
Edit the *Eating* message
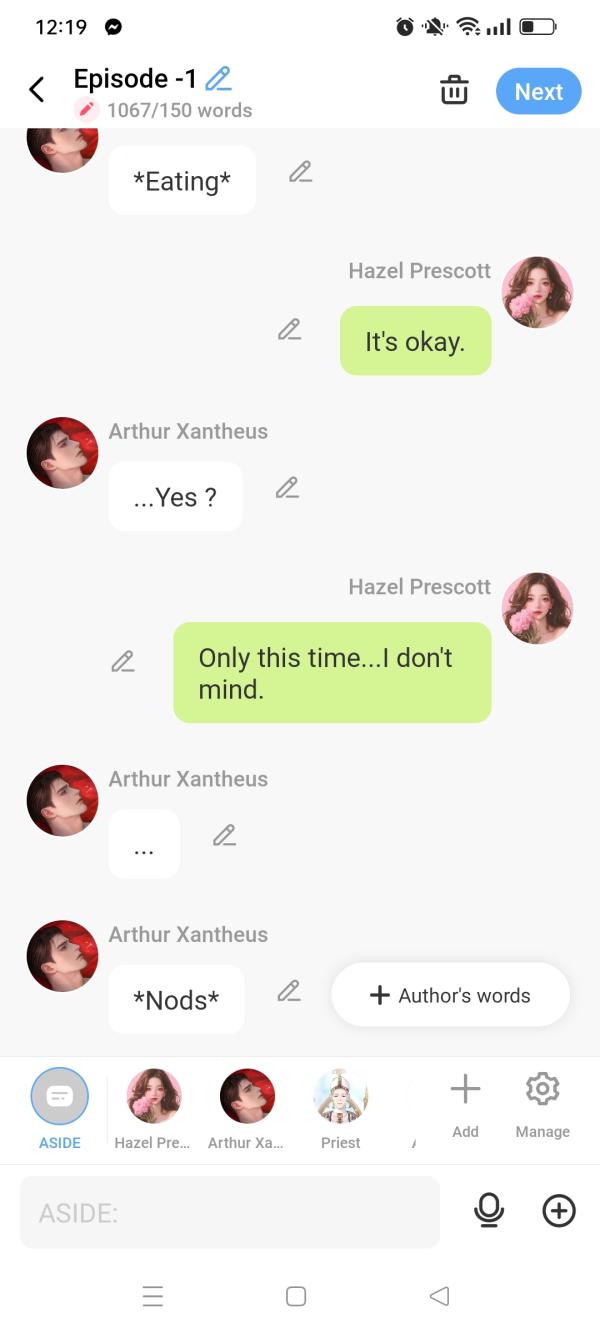coord(300,172)
